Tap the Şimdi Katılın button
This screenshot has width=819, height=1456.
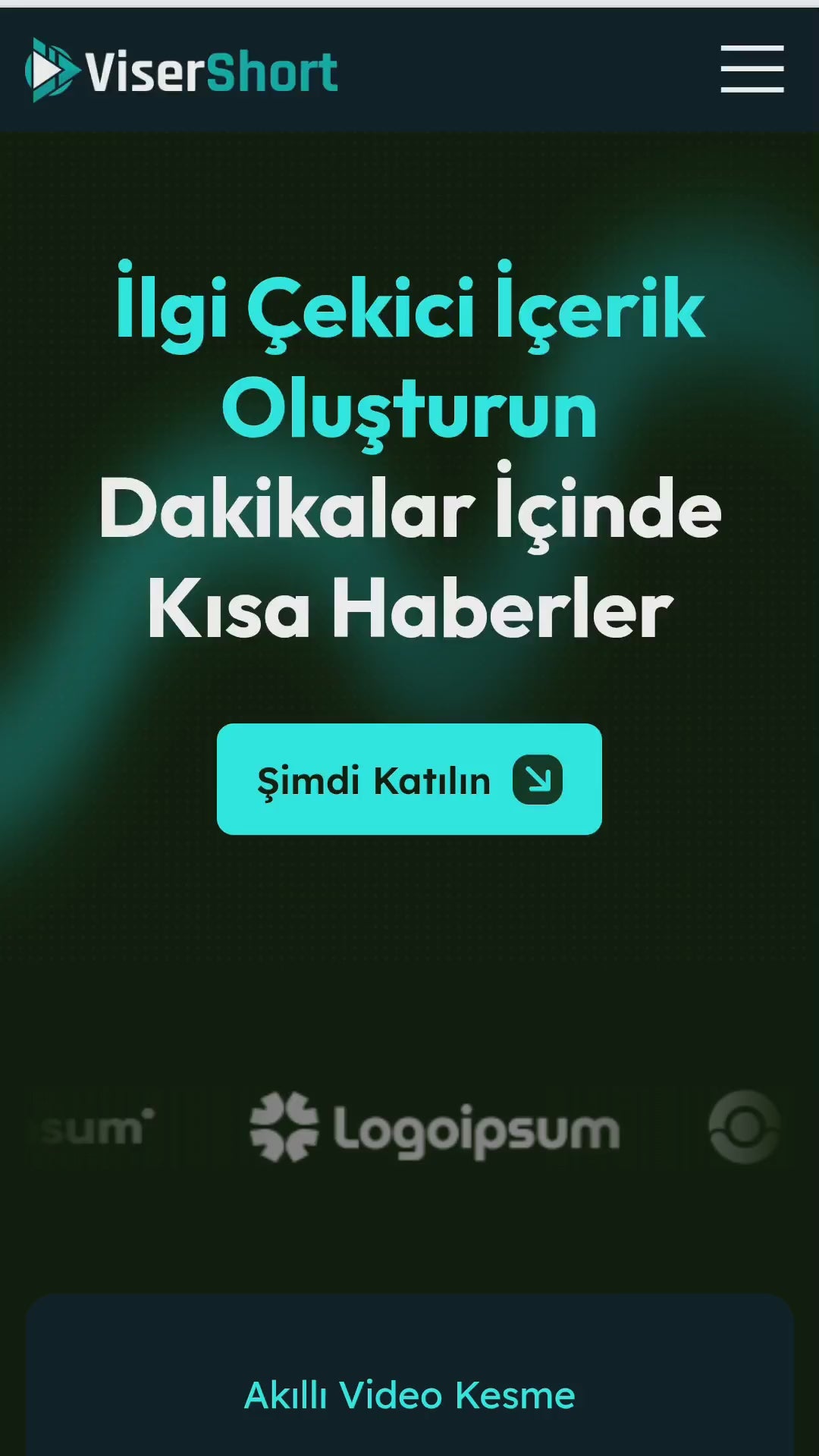click(x=409, y=779)
